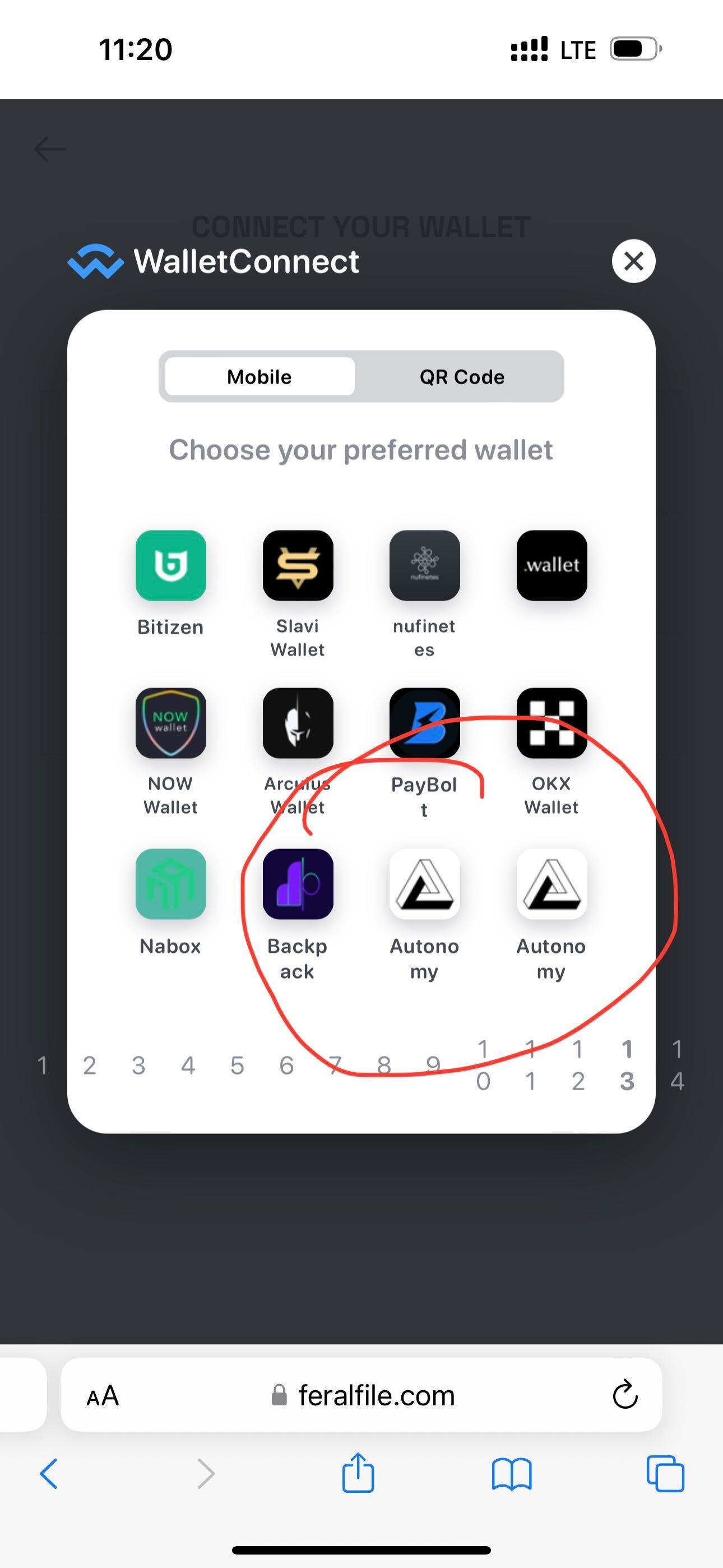Open PayBolt wallet
Image resolution: width=723 pixels, height=1568 pixels.
click(x=425, y=723)
